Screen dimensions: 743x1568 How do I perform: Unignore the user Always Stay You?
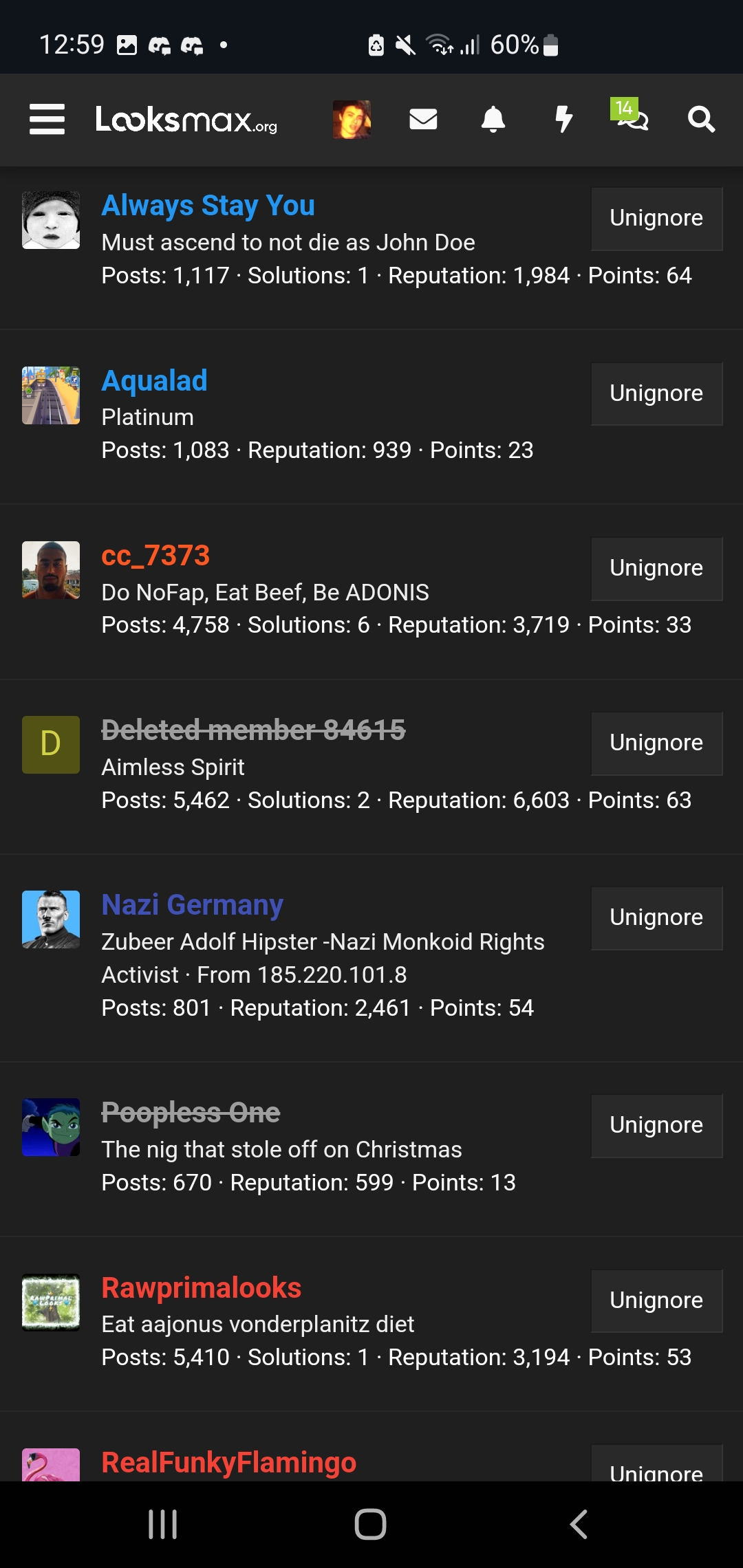pyautogui.click(x=656, y=218)
